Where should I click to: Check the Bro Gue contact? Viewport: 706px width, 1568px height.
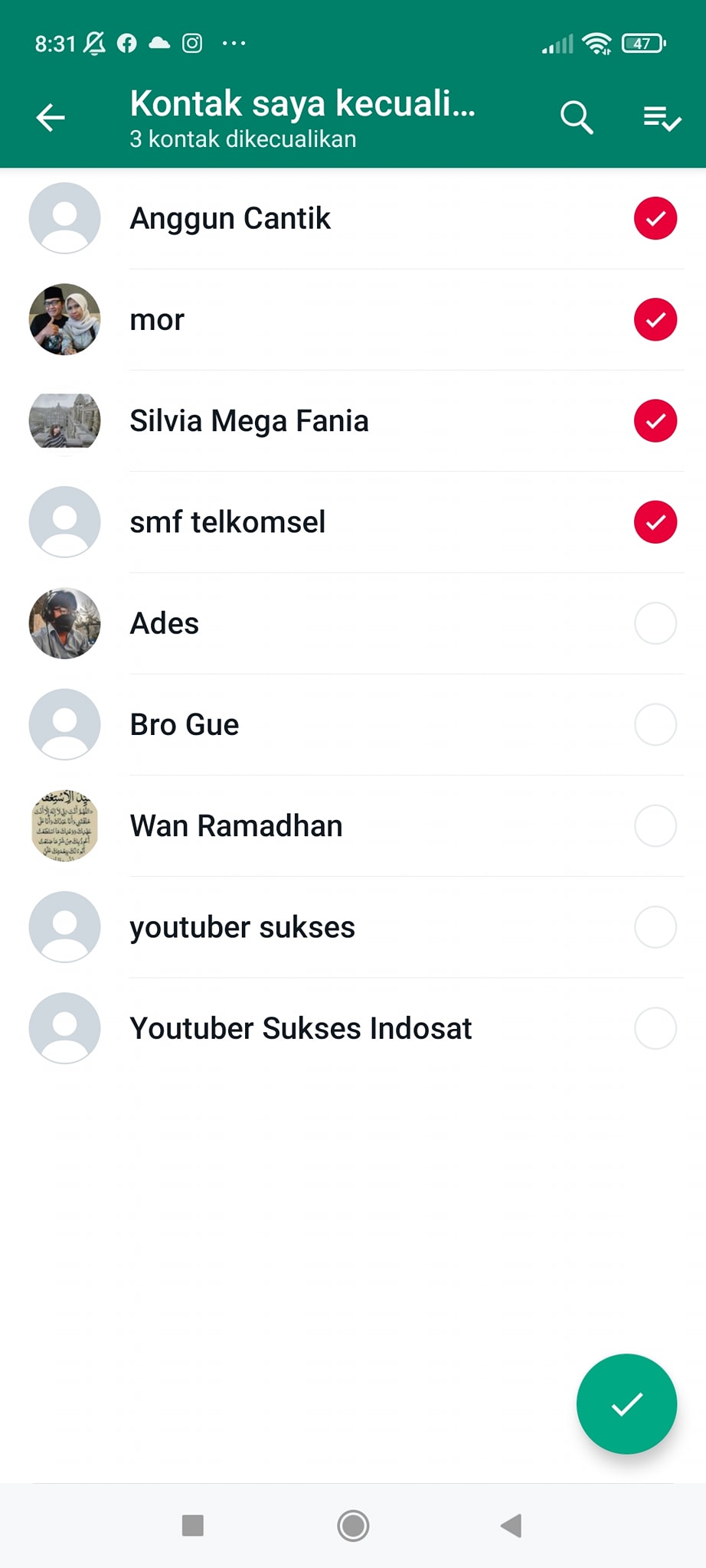(655, 724)
